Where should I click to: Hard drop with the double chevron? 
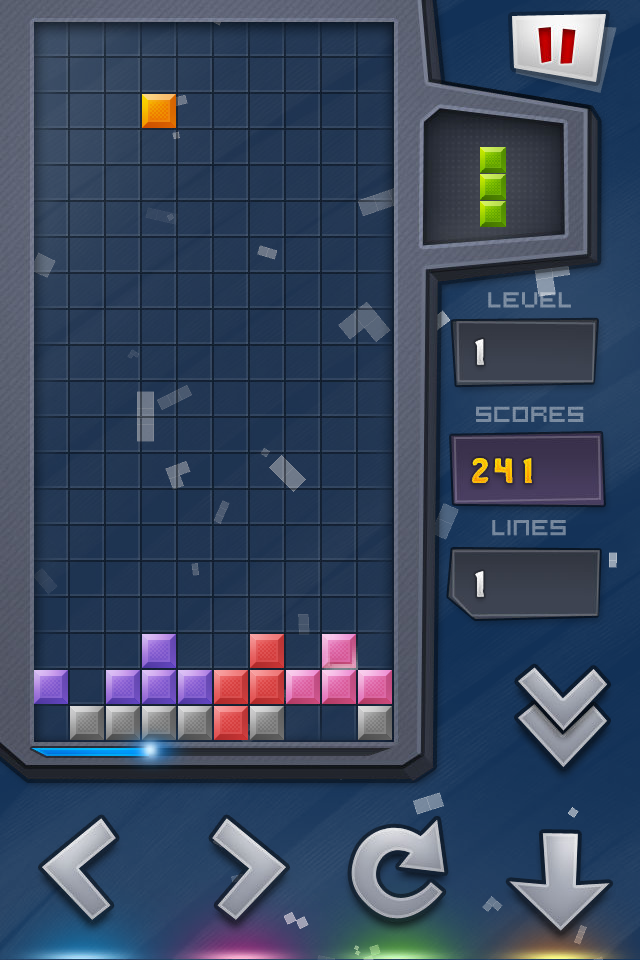pyautogui.click(x=562, y=715)
